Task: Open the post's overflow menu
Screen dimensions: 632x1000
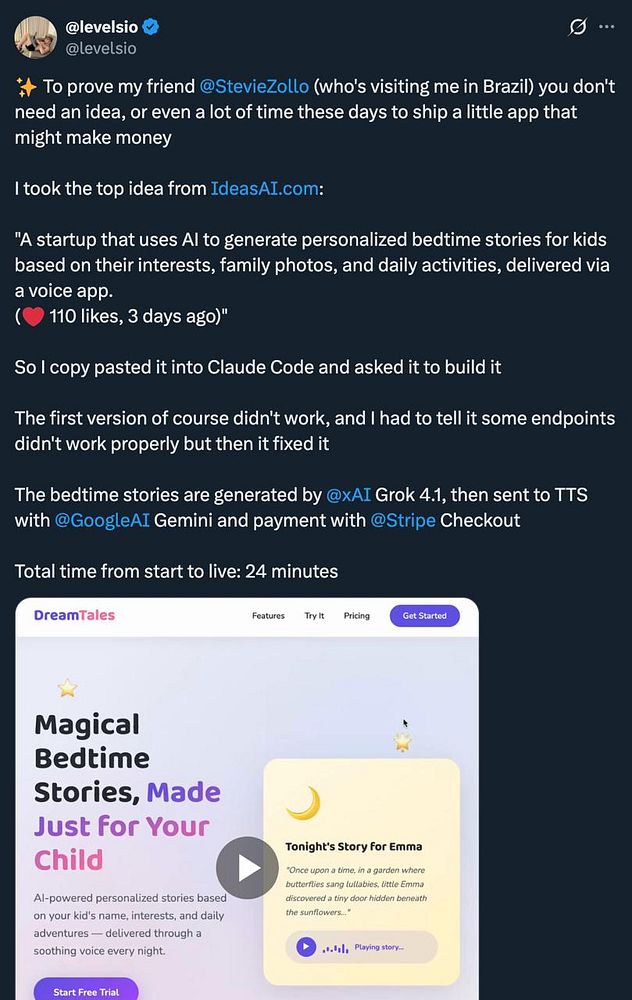Action: pos(606,27)
